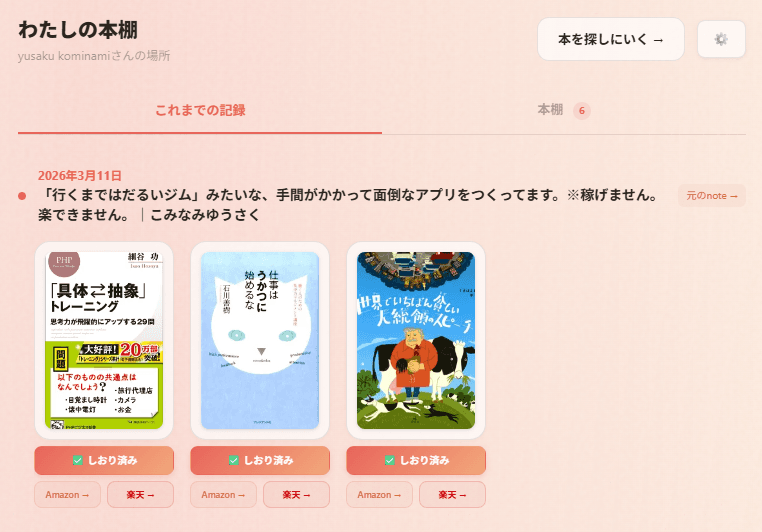Switch to the これまでの記録 tab
The height and width of the screenshot is (532, 762).
200,110
